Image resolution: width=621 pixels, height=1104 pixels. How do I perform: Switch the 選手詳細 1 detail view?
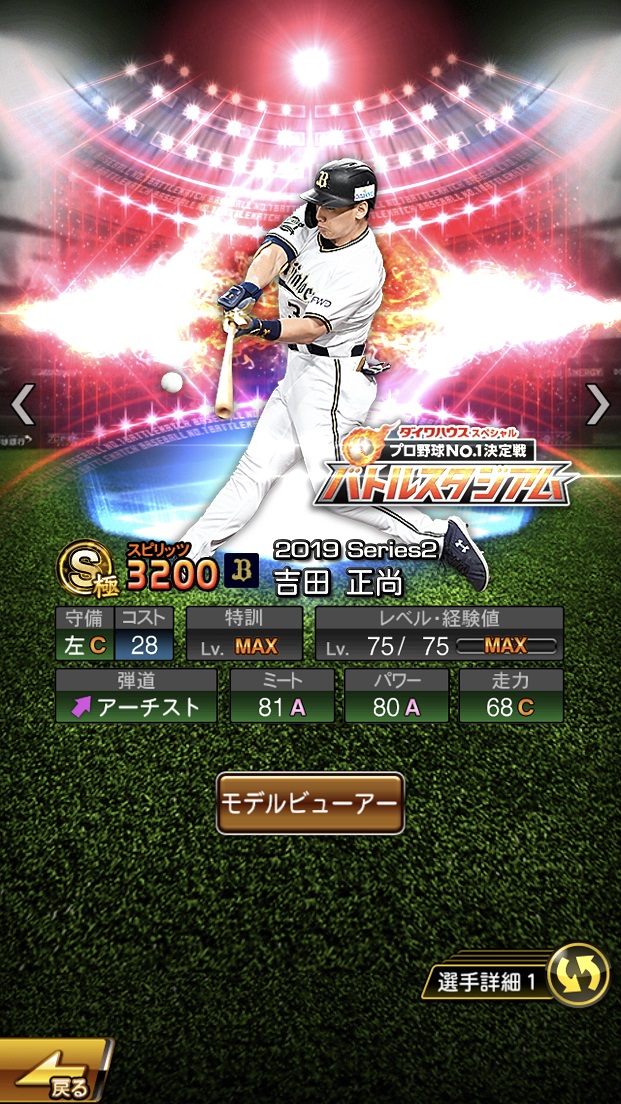[579, 975]
